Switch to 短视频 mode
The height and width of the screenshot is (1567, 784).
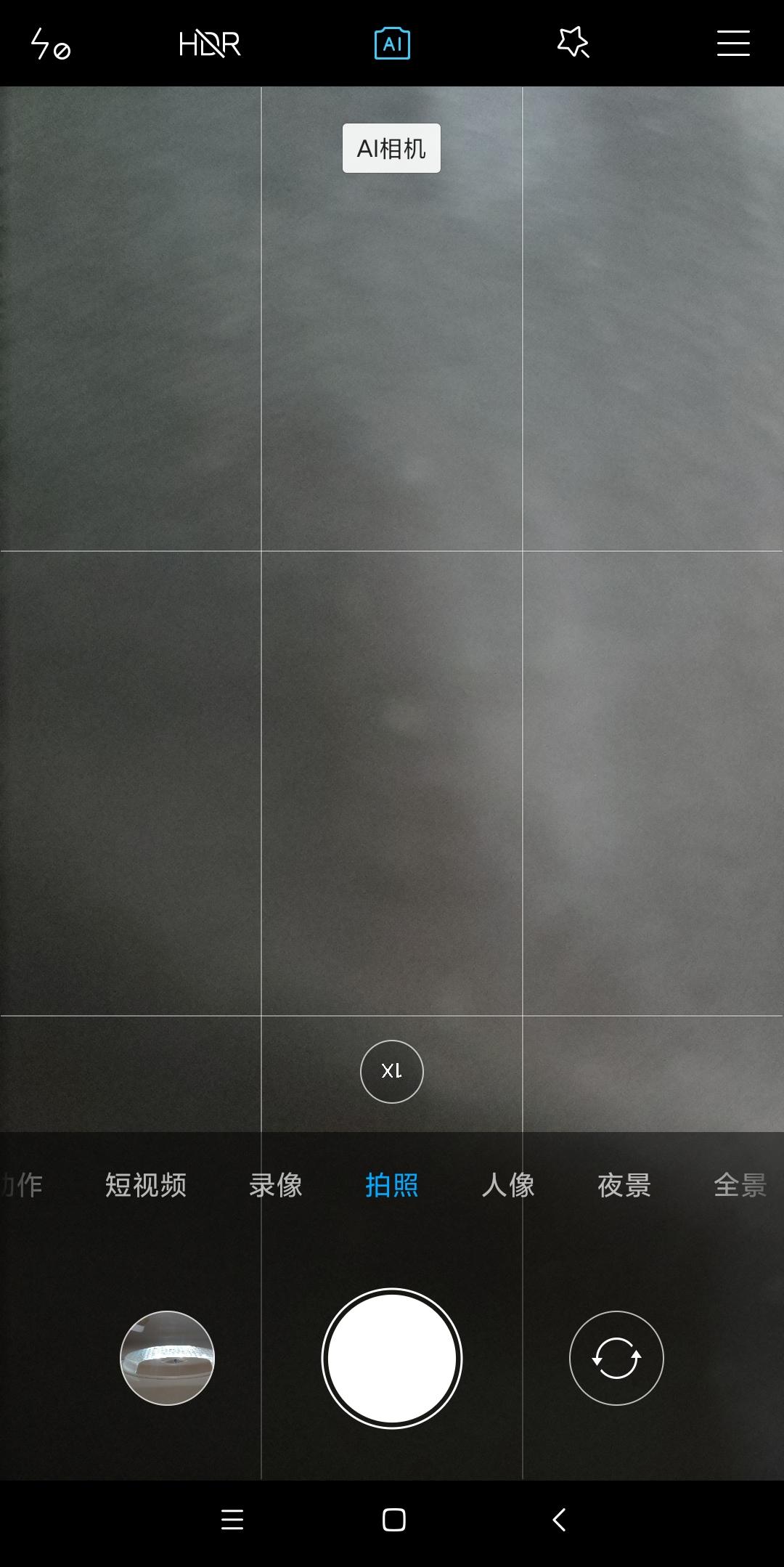pyautogui.click(x=146, y=1185)
